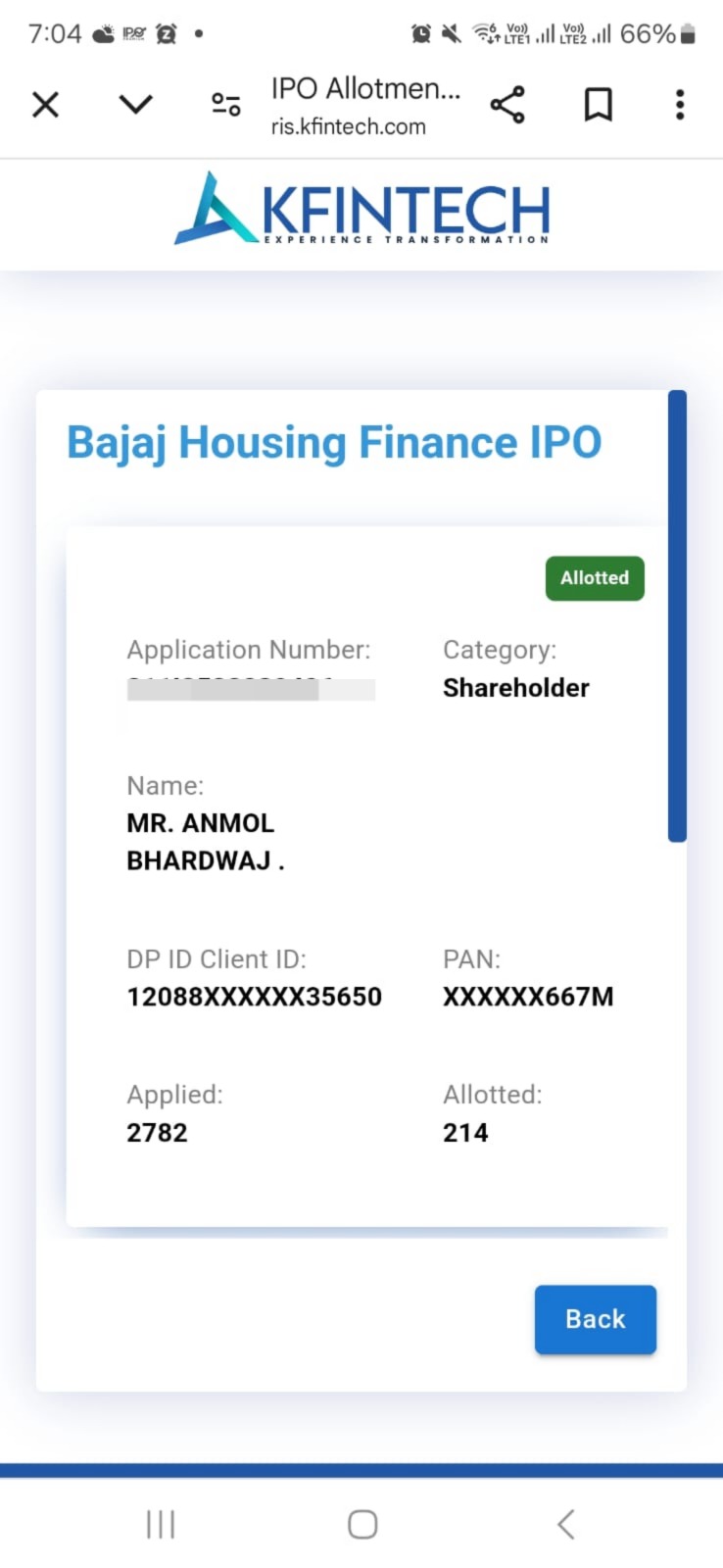Close the custom browser tab
Screen dimensions: 723x1568
point(46,105)
